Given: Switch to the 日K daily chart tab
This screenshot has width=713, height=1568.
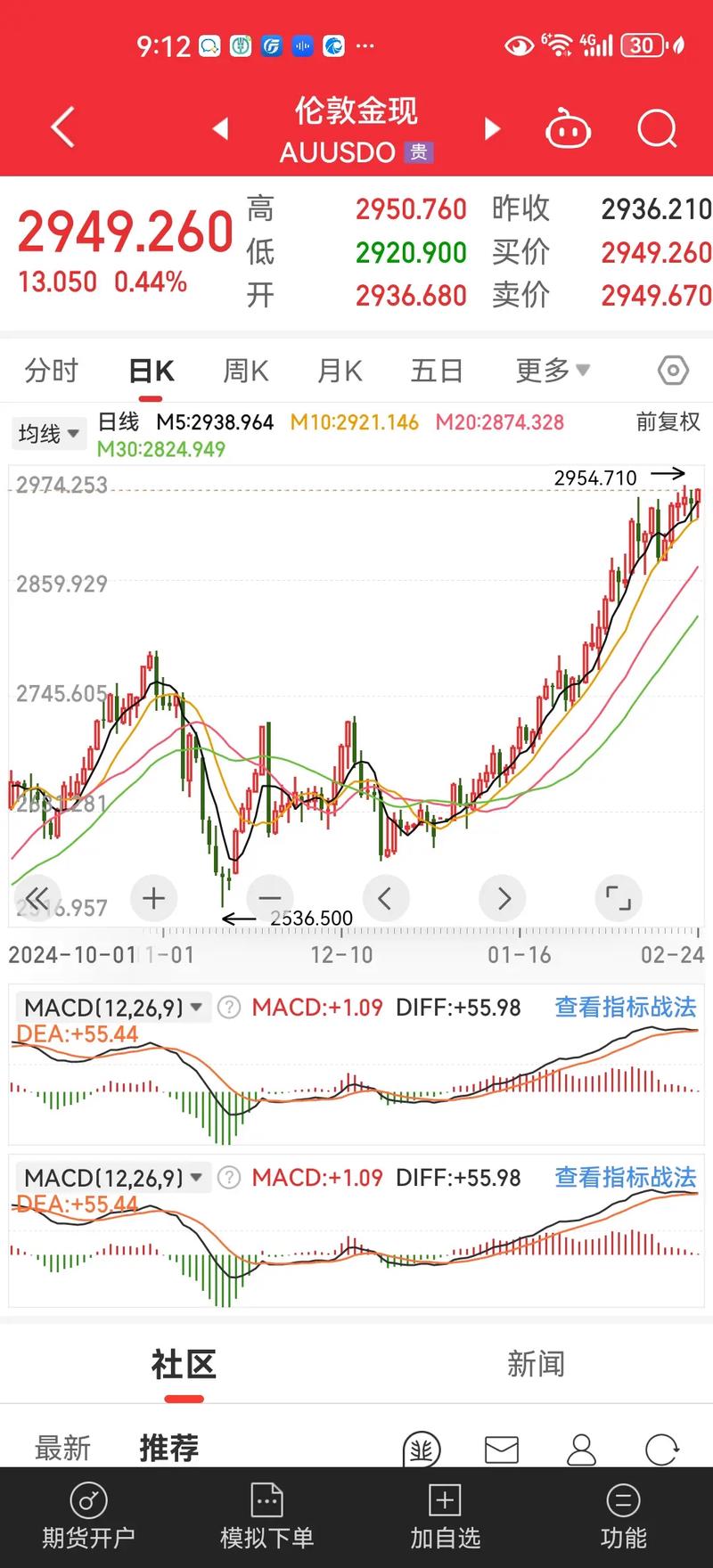Looking at the screenshot, I should coord(150,370).
